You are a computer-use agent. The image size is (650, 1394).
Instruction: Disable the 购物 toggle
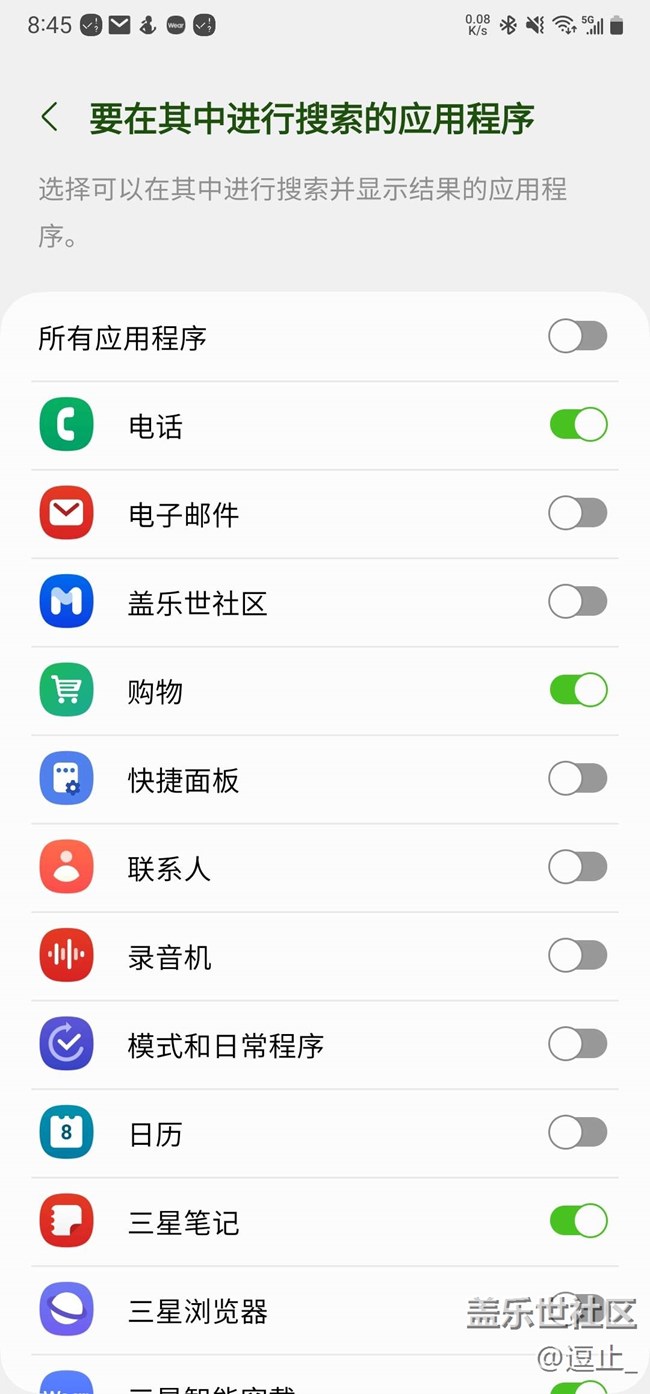578,690
